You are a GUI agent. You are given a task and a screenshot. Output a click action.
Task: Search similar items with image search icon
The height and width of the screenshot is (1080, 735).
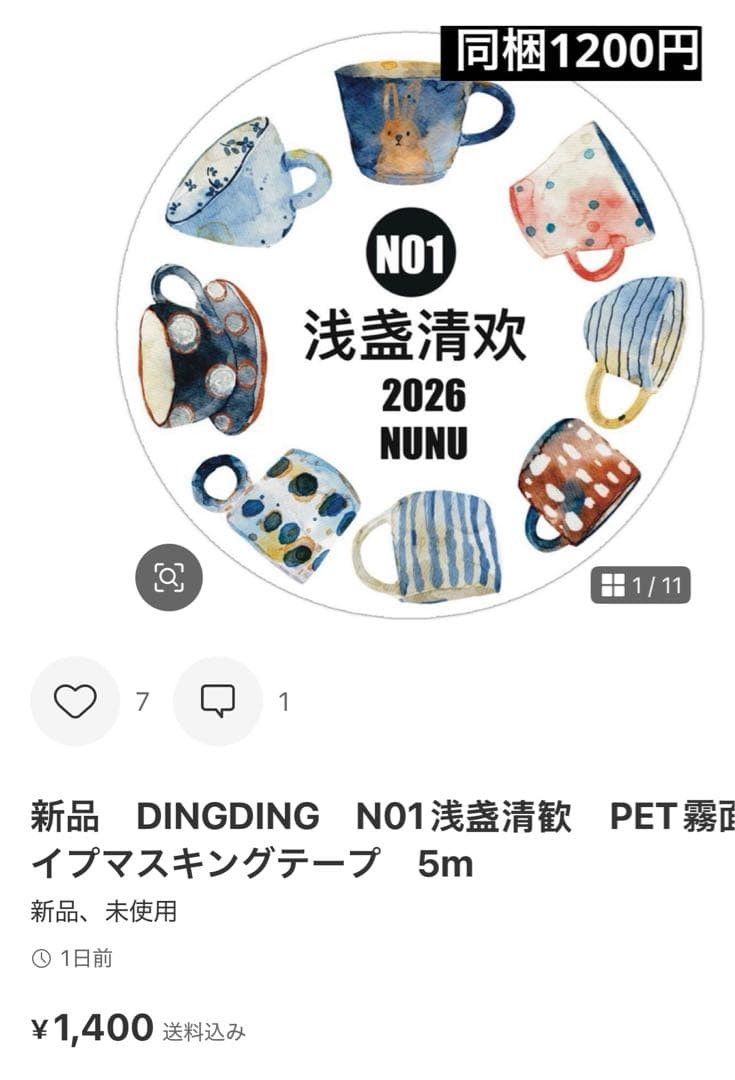[169, 577]
